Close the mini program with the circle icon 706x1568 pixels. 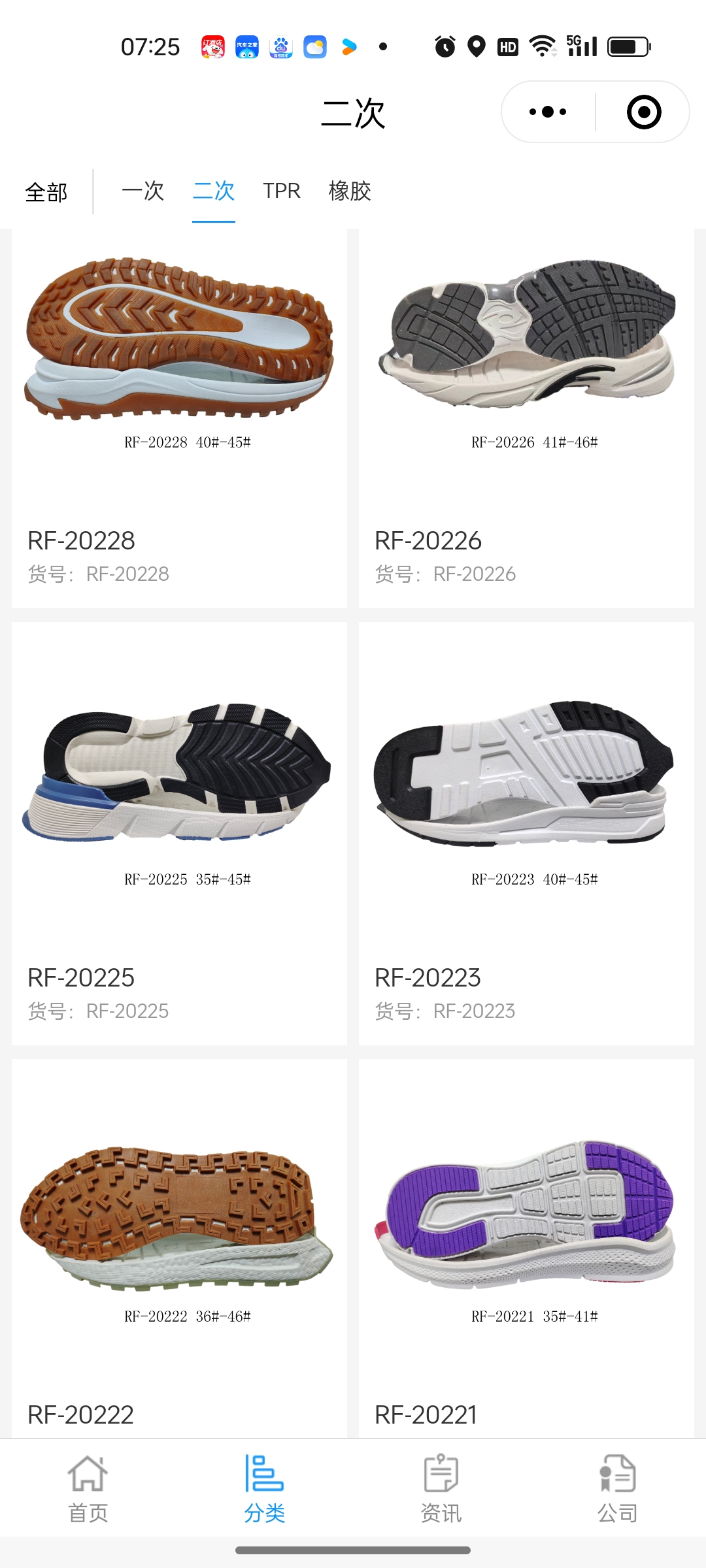point(643,112)
